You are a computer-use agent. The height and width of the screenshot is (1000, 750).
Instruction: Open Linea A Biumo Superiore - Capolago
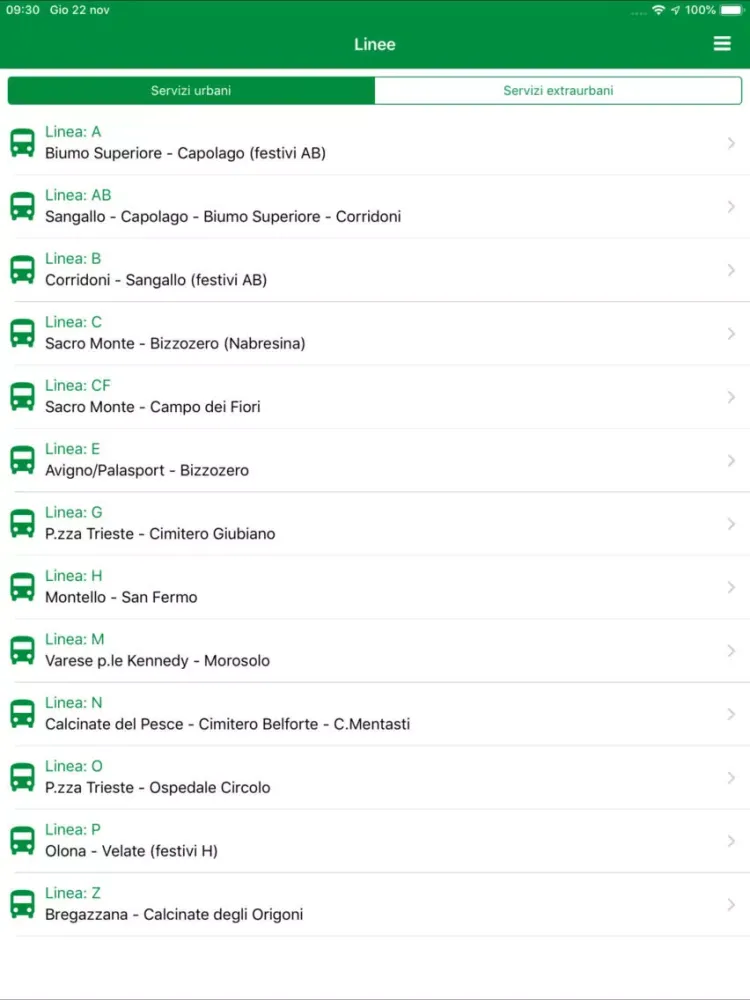point(375,143)
